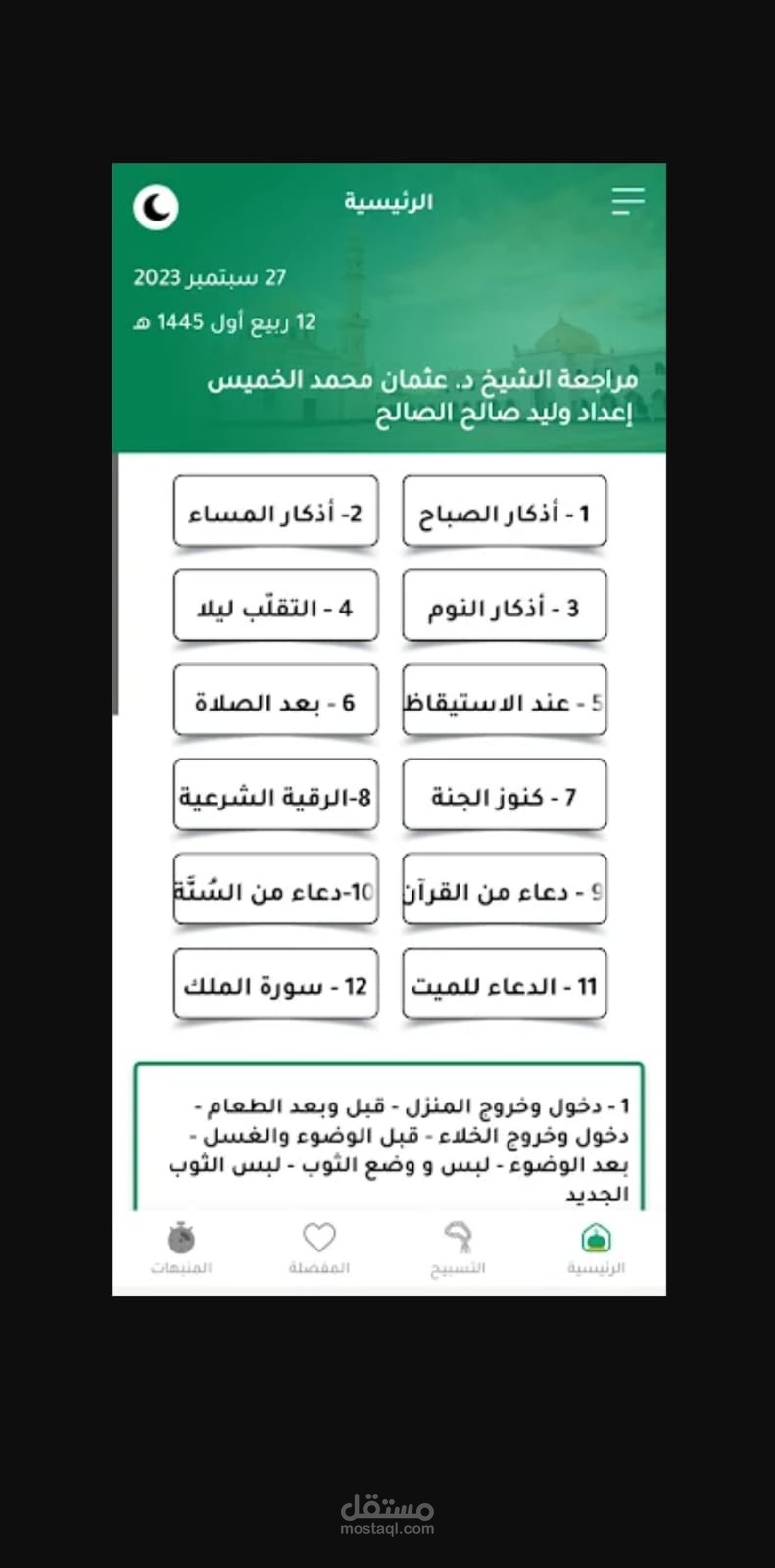Screen dimensions: 775x1568
Task: Open كنوز الجنة
Action: [x=505, y=795]
